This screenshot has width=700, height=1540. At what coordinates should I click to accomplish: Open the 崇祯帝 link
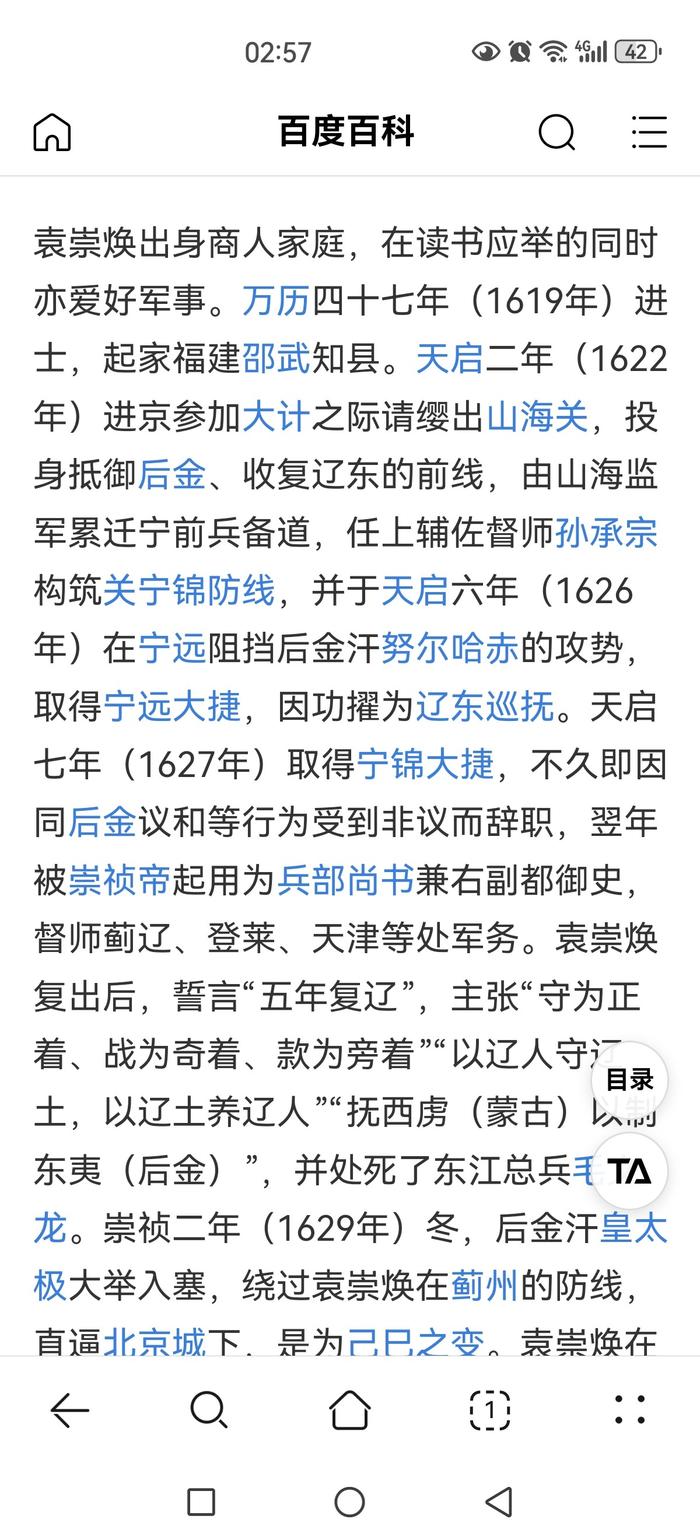coord(120,881)
